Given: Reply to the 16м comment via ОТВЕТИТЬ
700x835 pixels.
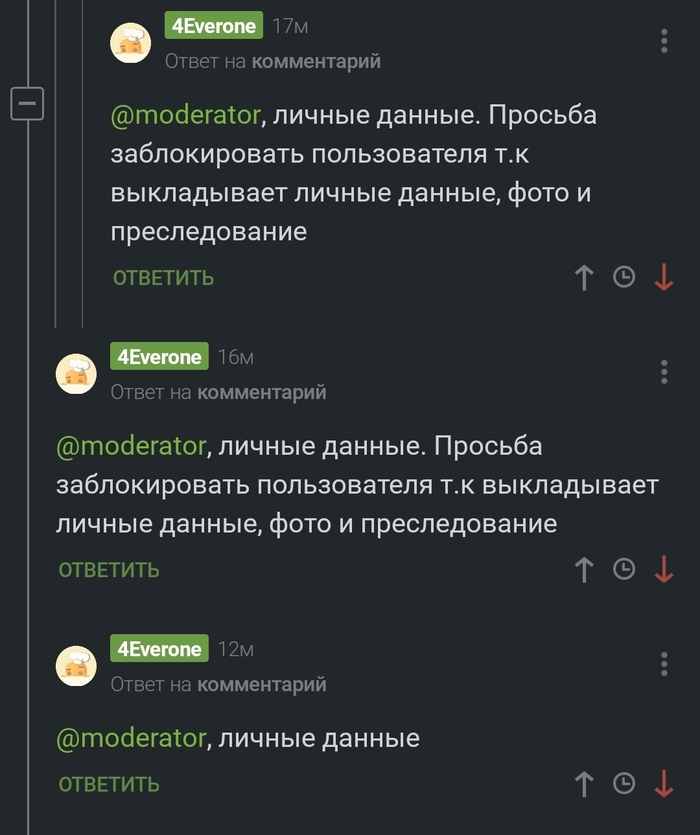Looking at the screenshot, I should (109, 570).
